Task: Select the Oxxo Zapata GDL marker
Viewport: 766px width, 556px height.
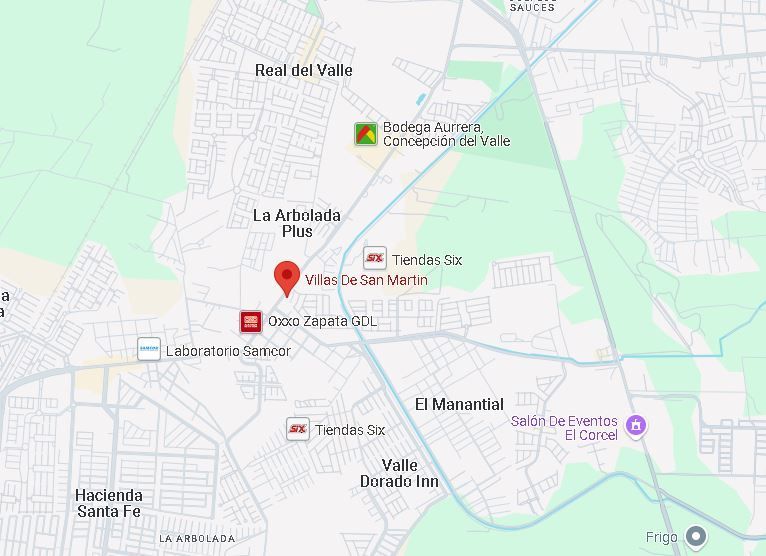Action: pyautogui.click(x=251, y=321)
